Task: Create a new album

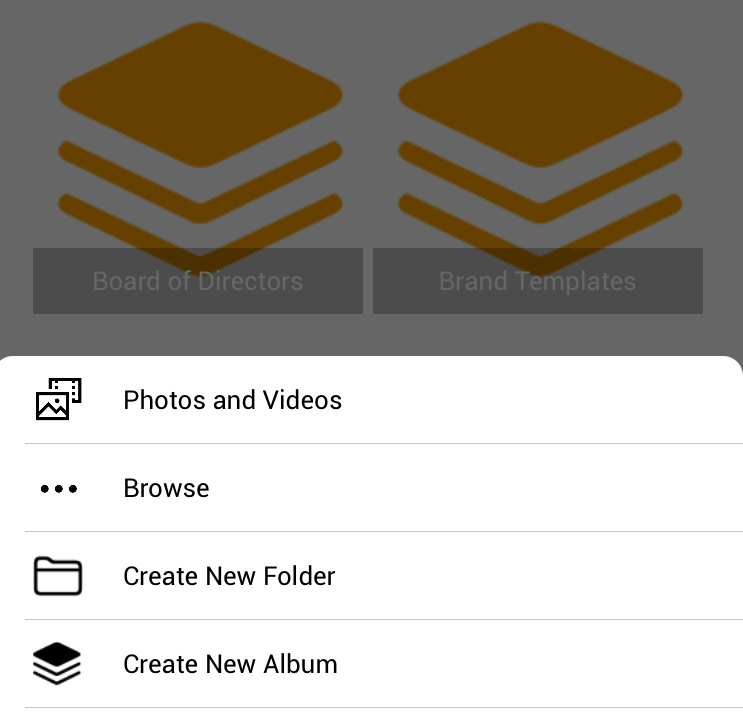Action: [230, 664]
